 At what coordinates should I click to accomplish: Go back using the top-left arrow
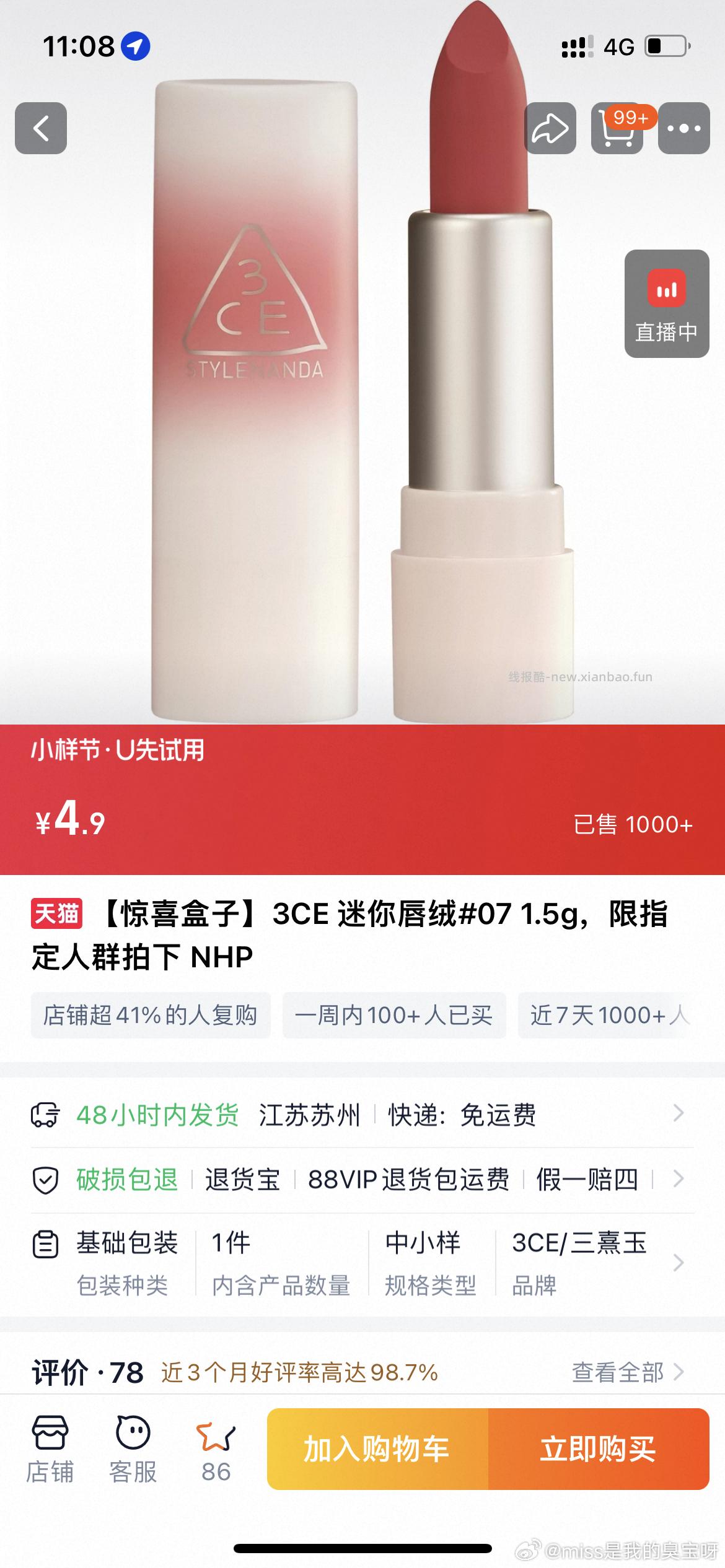click(x=41, y=128)
